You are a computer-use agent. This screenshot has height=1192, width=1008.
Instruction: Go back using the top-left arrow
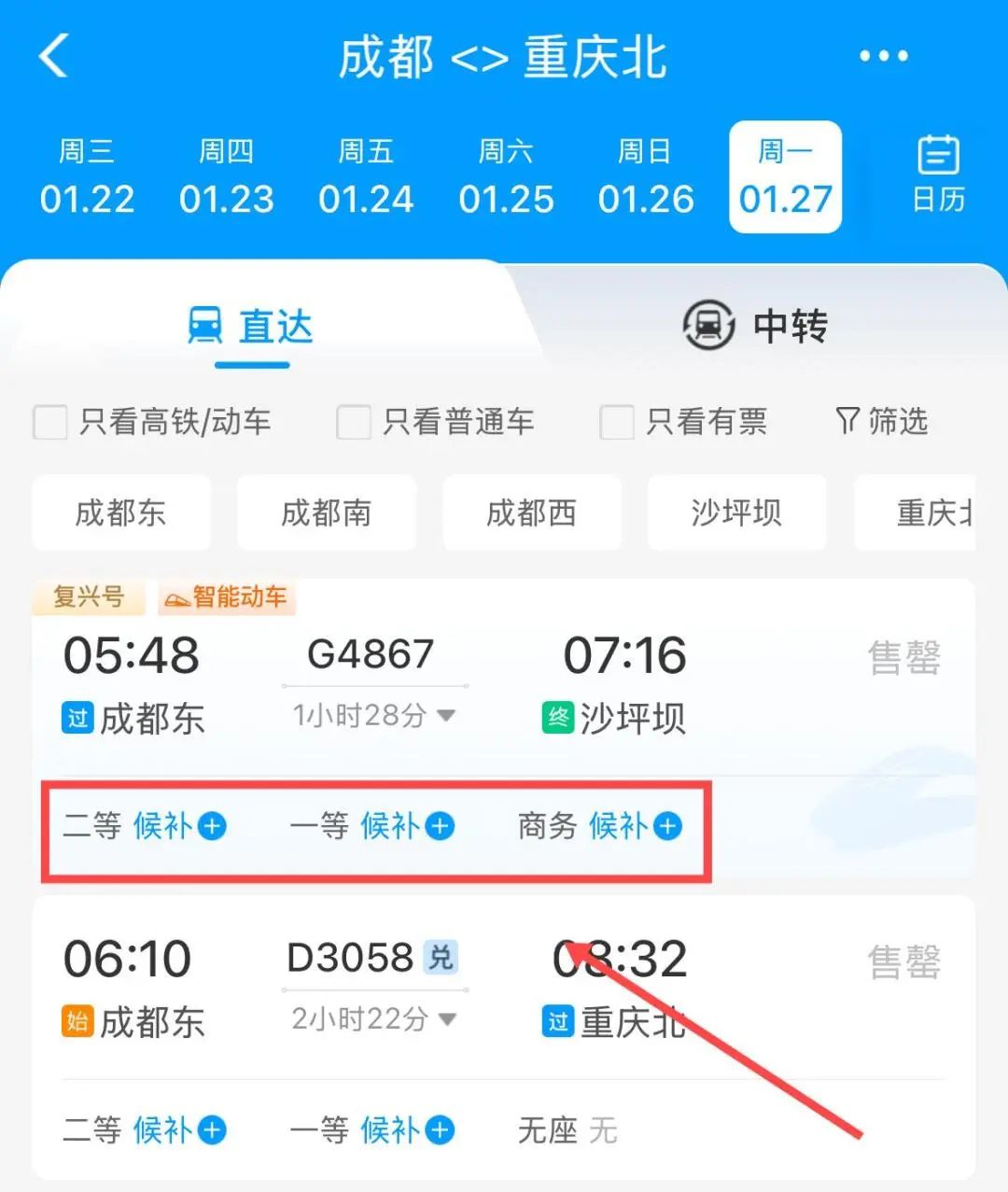point(54,56)
